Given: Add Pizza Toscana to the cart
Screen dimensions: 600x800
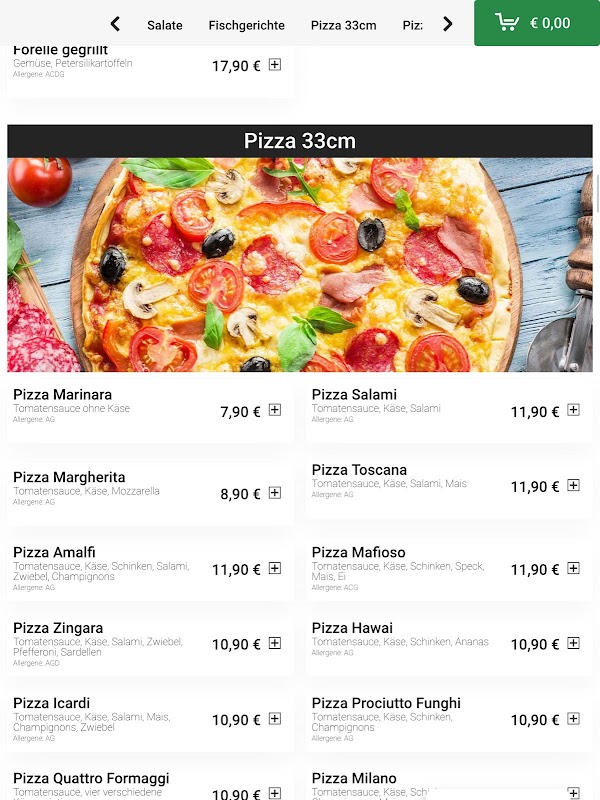Looking at the screenshot, I should [x=573, y=486].
